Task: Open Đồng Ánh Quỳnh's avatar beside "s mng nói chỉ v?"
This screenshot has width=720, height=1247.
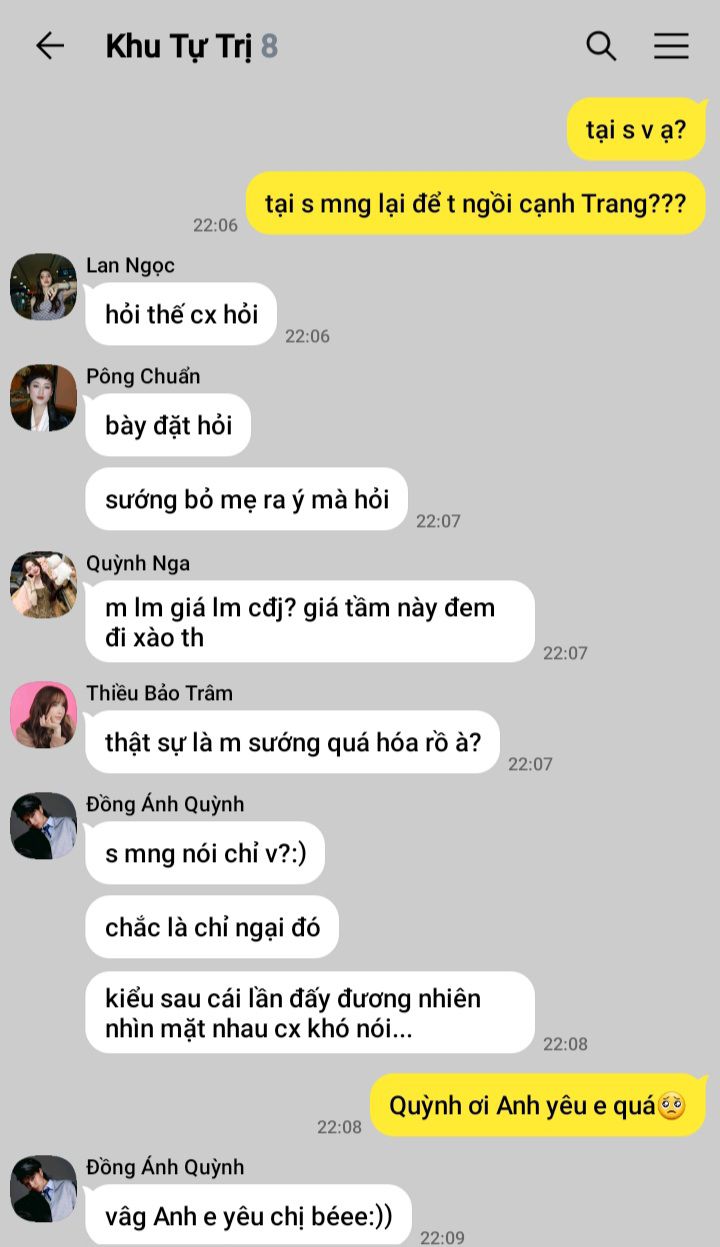Action: (x=43, y=825)
